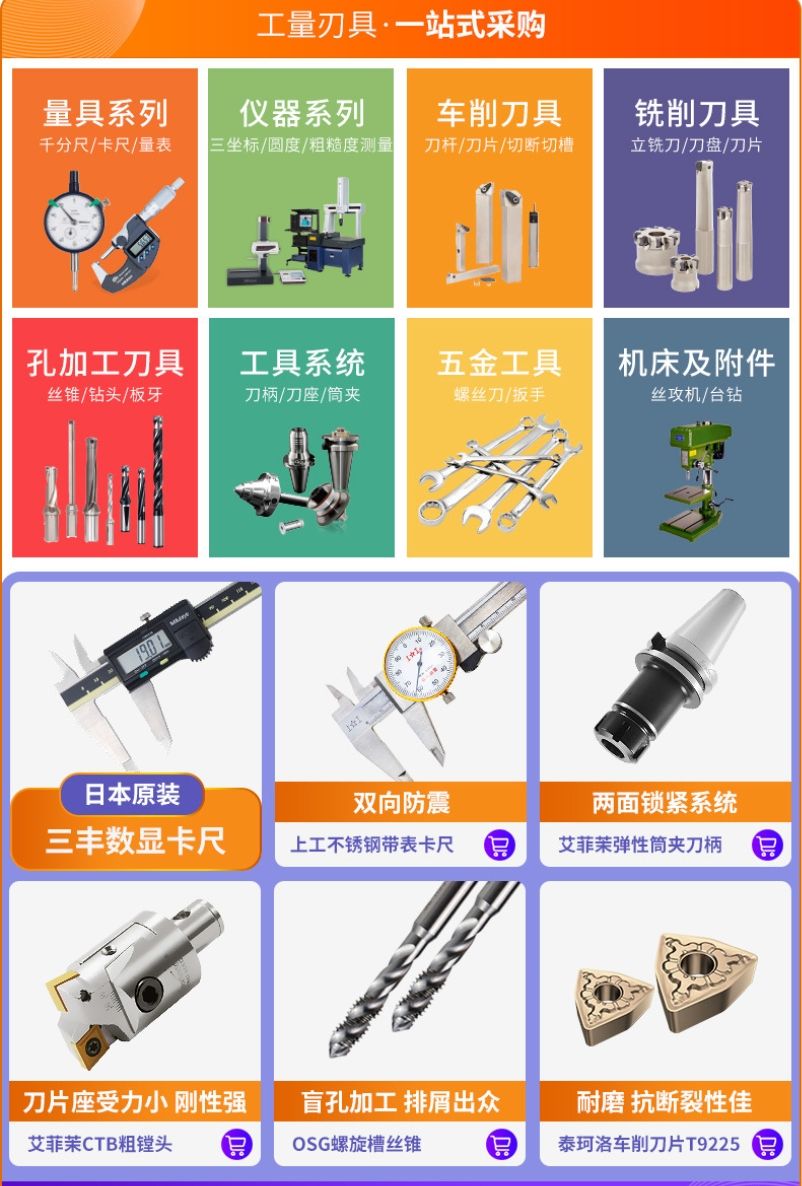
Task: Open the 铣削刀具 category tile
Action: click(x=696, y=188)
